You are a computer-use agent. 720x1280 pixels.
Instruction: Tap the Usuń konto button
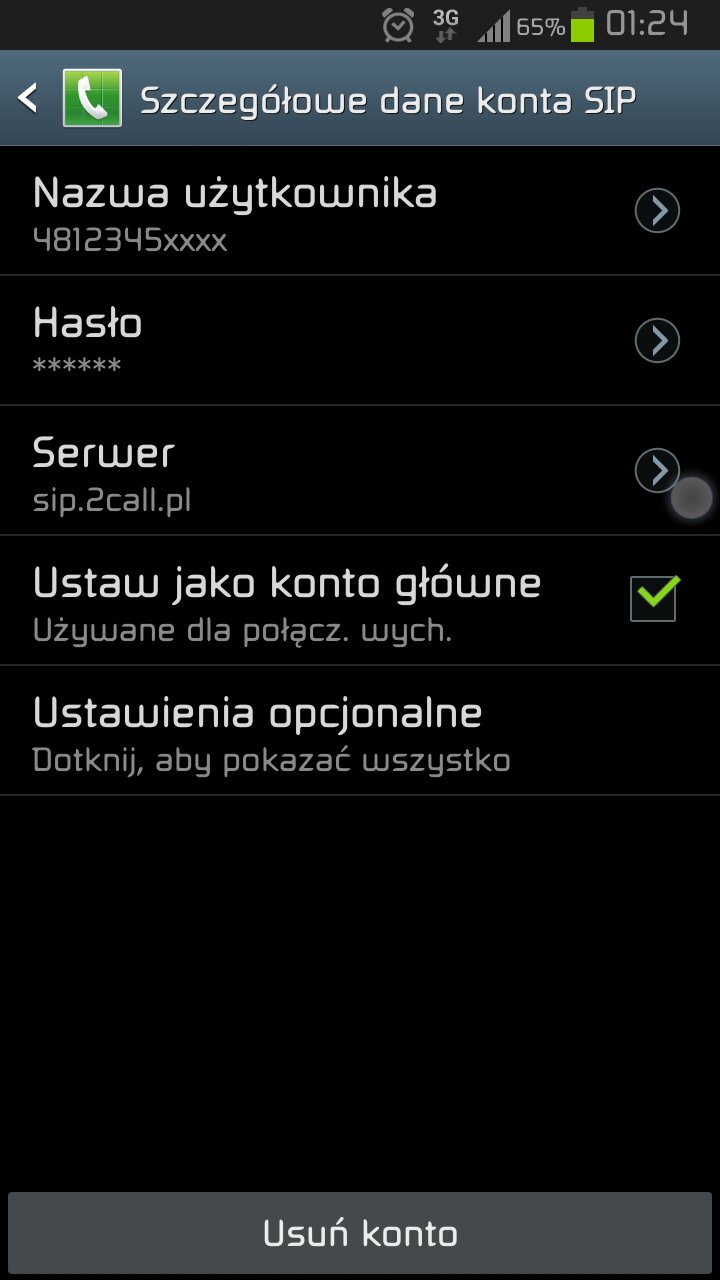pos(360,1233)
